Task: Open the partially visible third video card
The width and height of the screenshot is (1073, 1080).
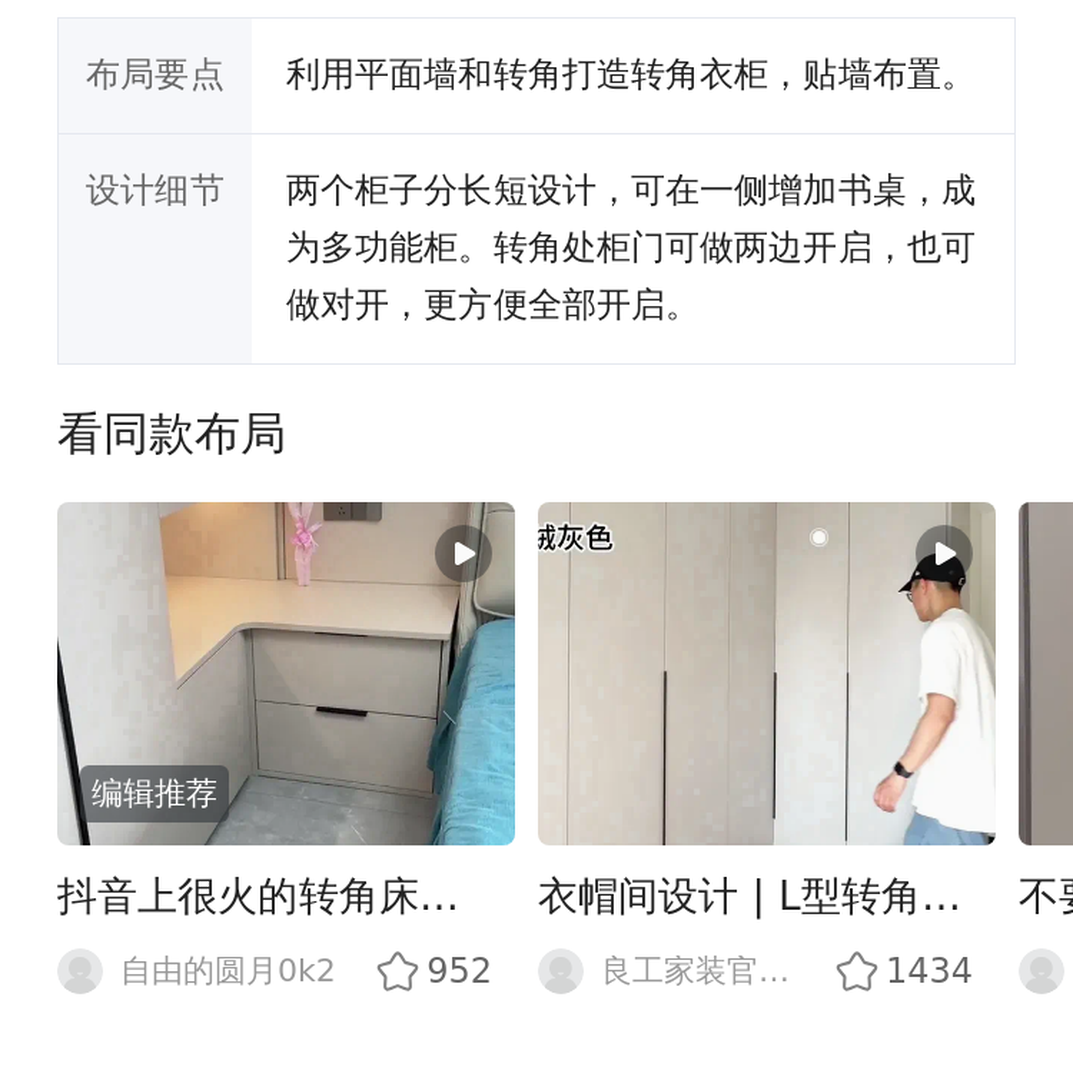Action: [1046, 673]
